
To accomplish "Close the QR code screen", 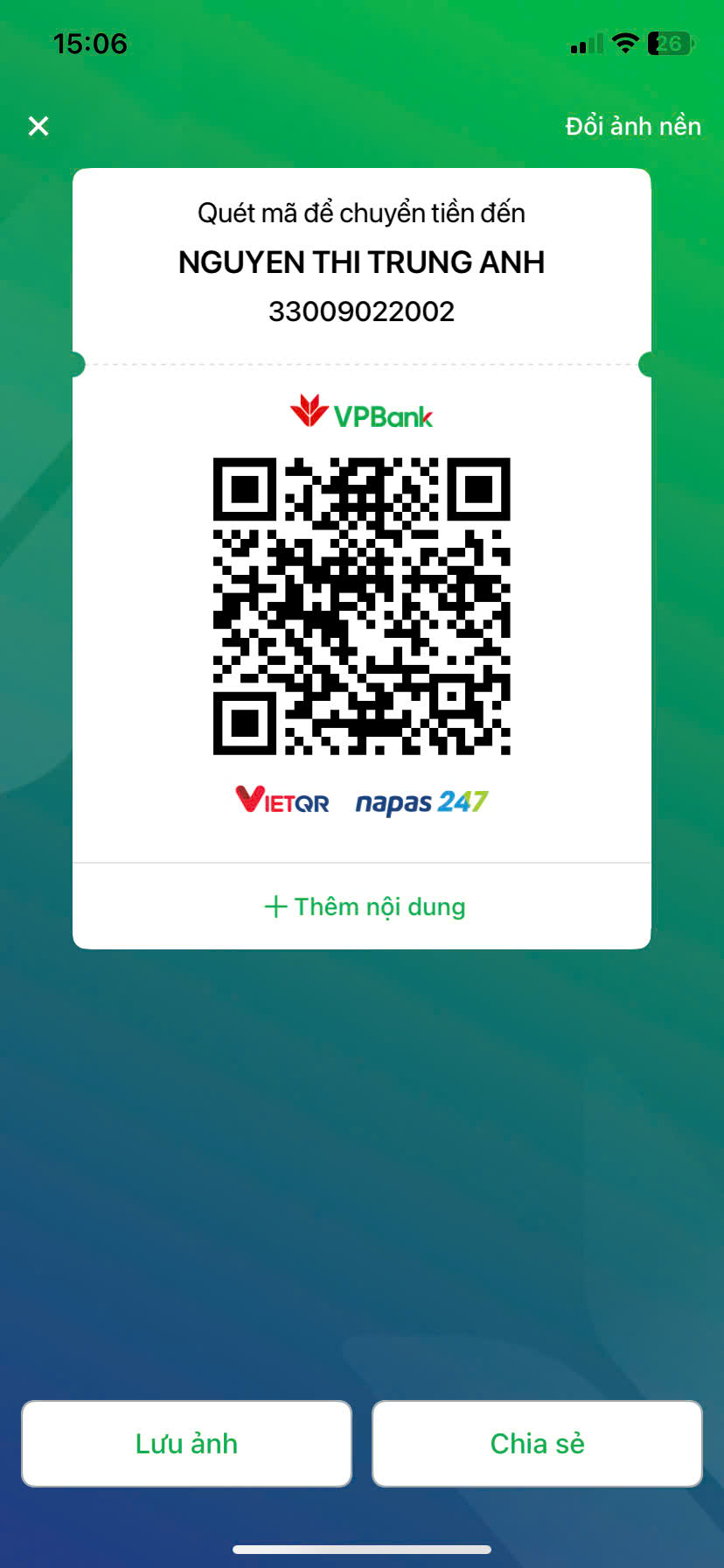I will click(x=38, y=126).
